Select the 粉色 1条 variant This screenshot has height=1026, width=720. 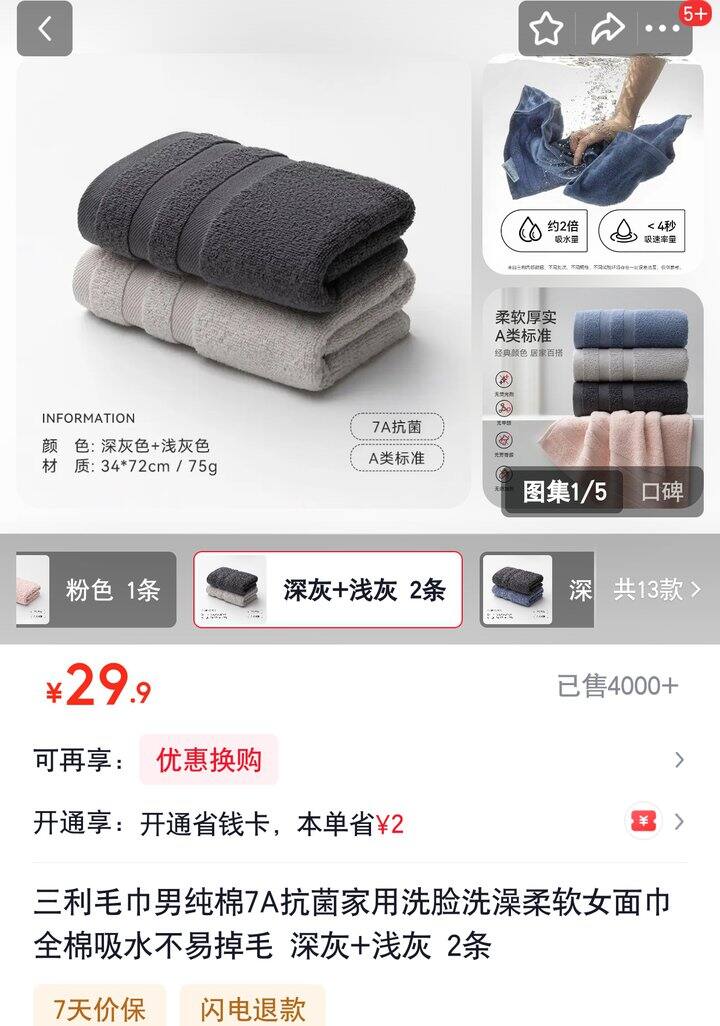point(96,590)
